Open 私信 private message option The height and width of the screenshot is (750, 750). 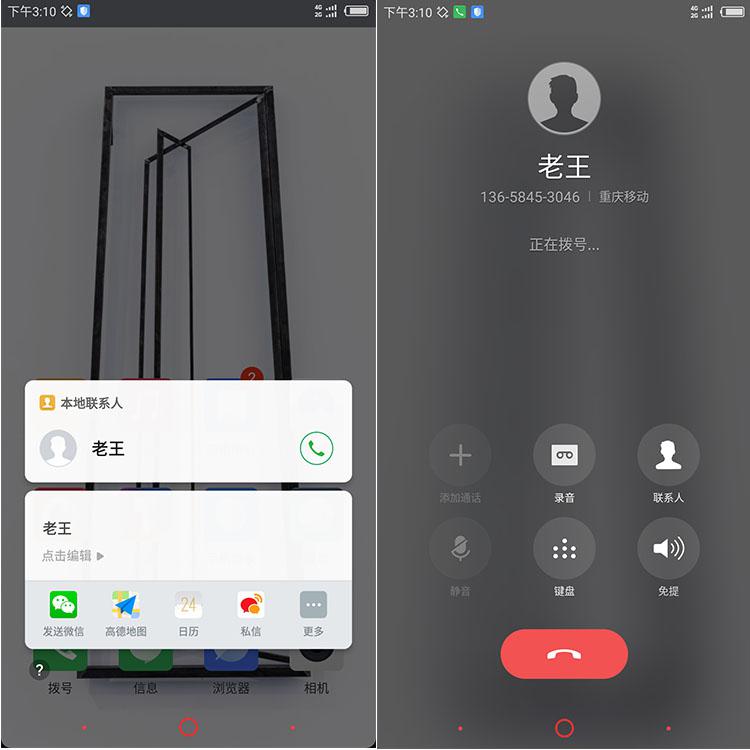251,612
